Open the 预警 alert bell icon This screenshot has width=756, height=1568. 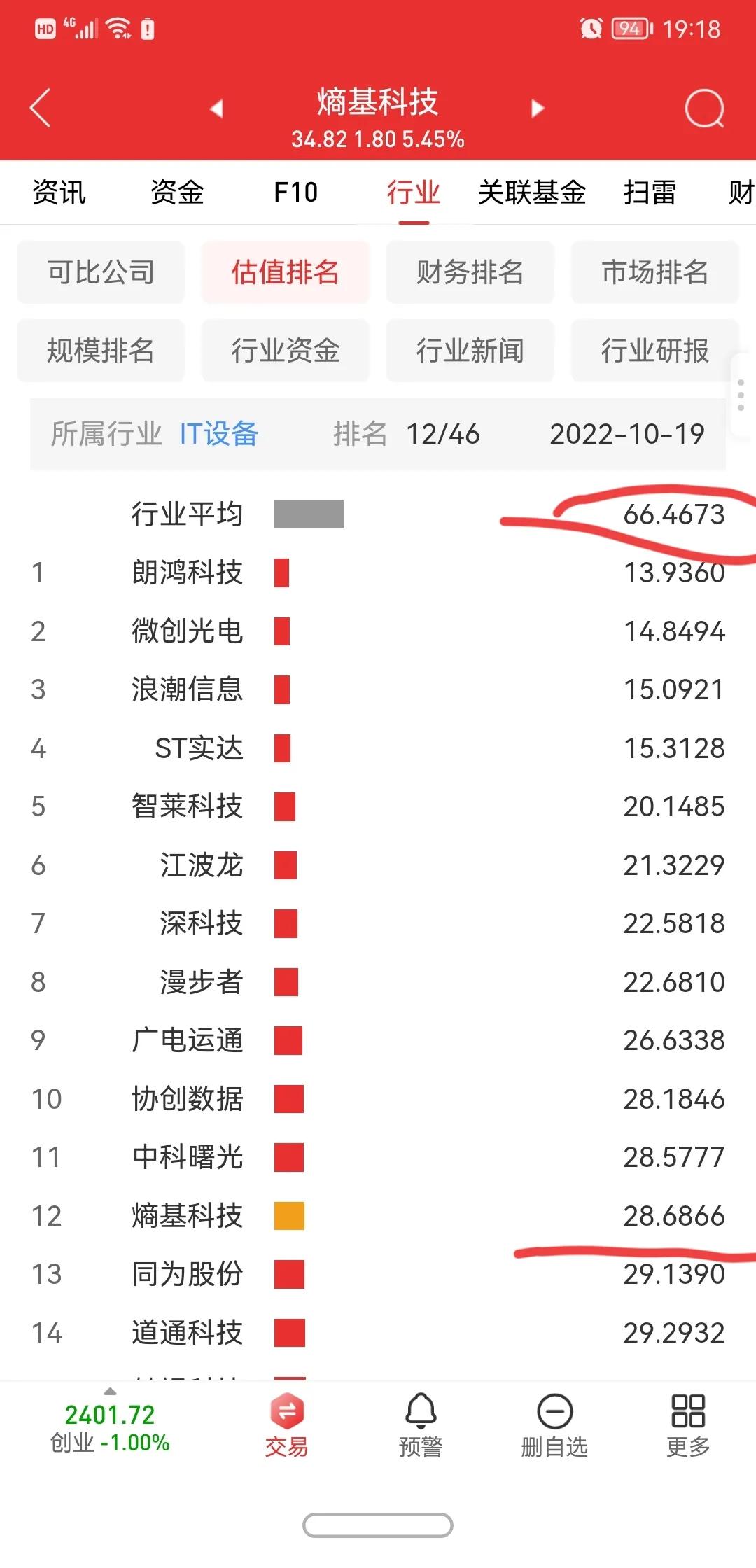pyautogui.click(x=420, y=1421)
